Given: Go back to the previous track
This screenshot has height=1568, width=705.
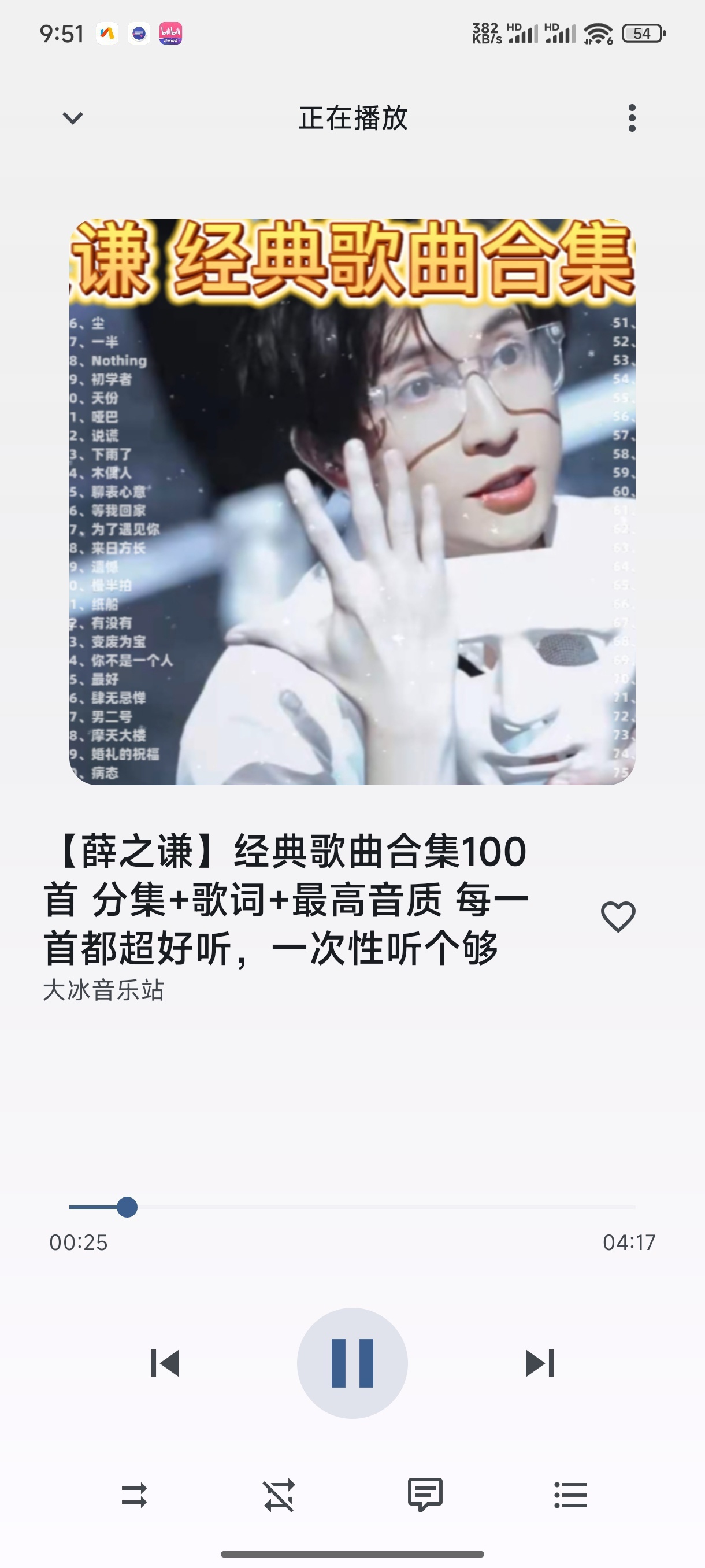Looking at the screenshot, I should pyautogui.click(x=166, y=1363).
